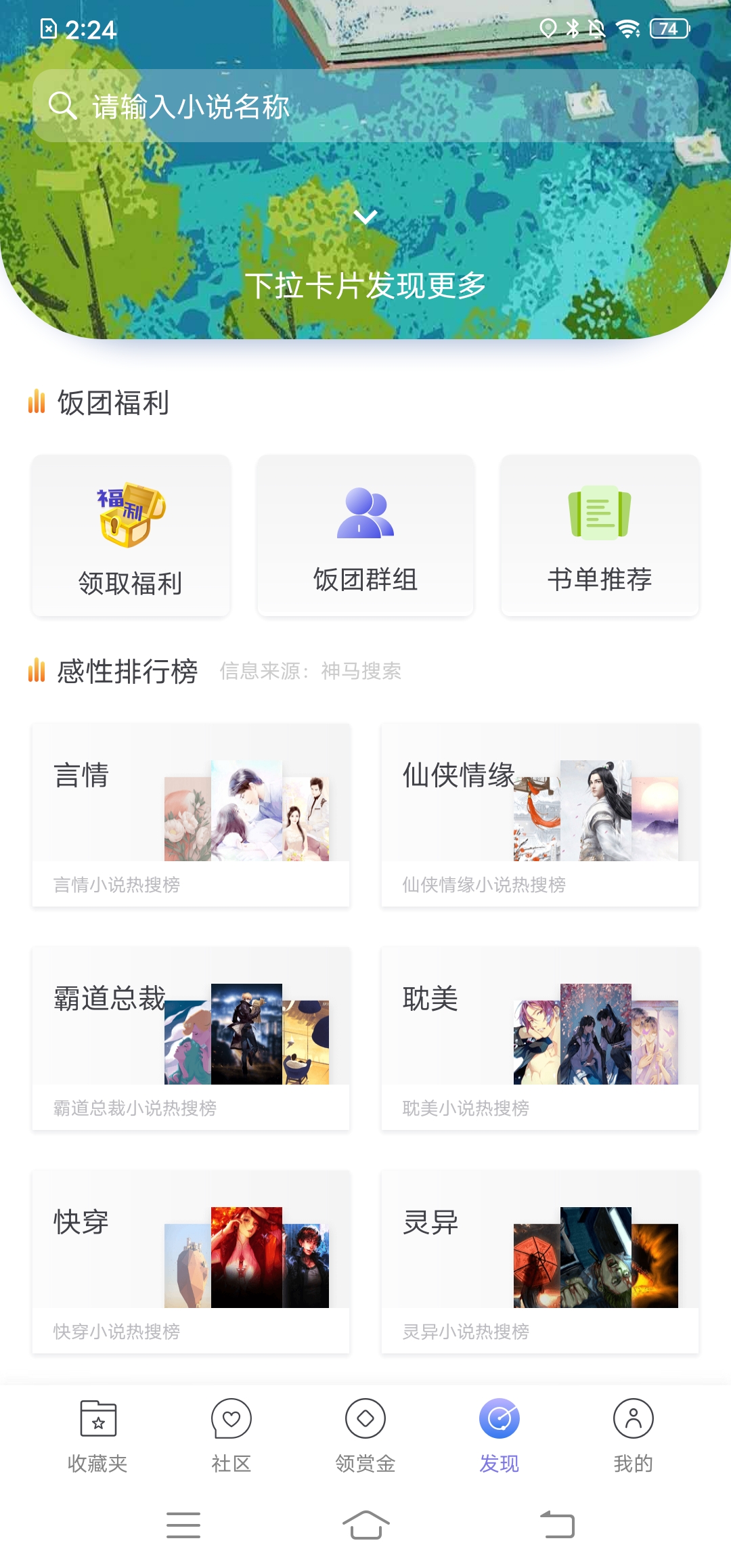Image resolution: width=731 pixels, height=1568 pixels.
Task: Switch to the 收藏夹 tab
Action: 97,1420
